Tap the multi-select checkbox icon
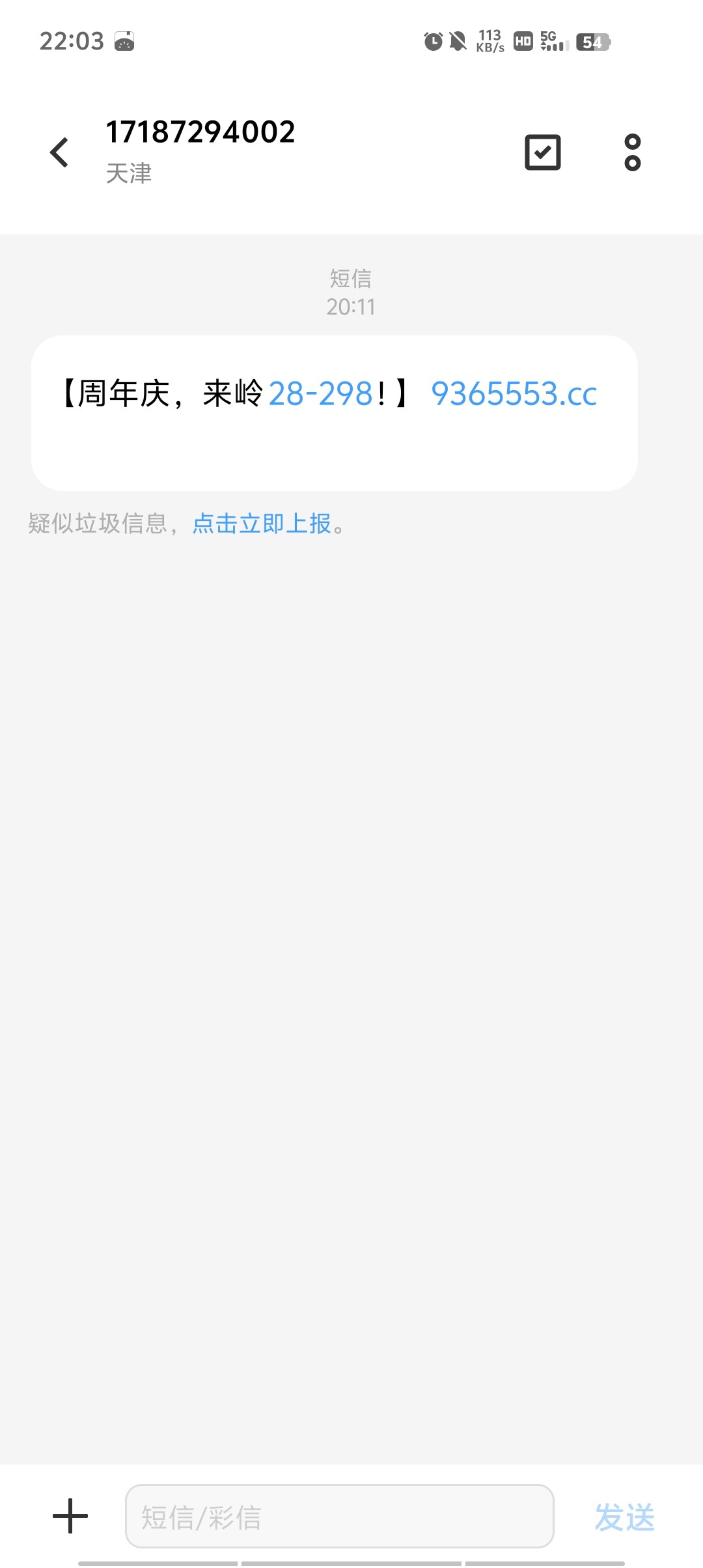This screenshot has width=703, height=1568. click(x=542, y=152)
